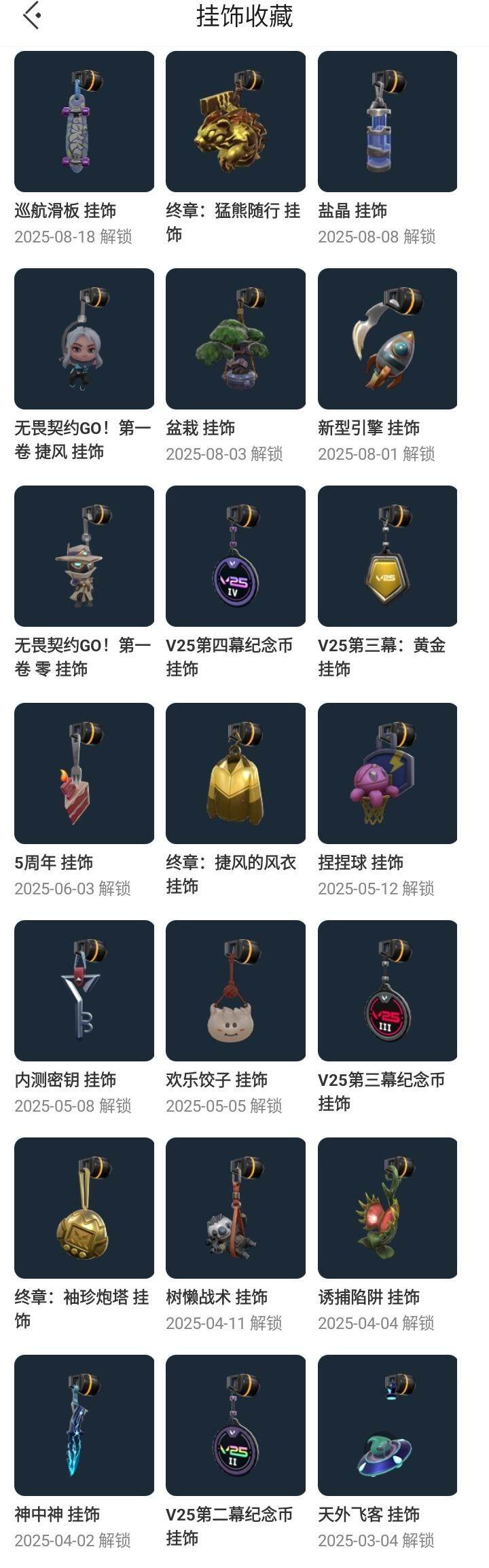Open the 内测密钥 挂饰 item

84,991
